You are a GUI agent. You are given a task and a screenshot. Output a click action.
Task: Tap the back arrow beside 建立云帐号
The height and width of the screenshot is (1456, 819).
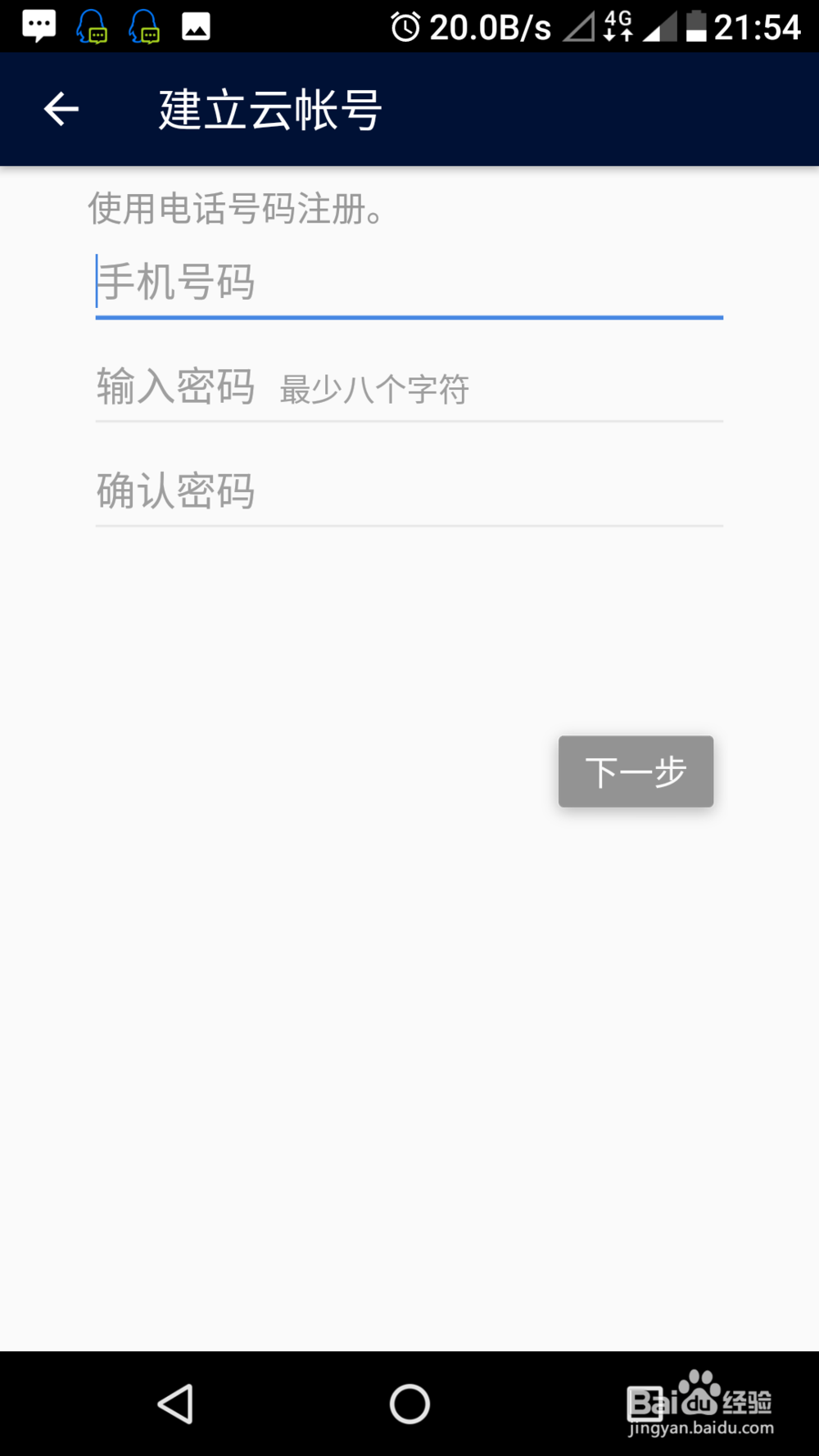pyautogui.click(x=60, y=108)
